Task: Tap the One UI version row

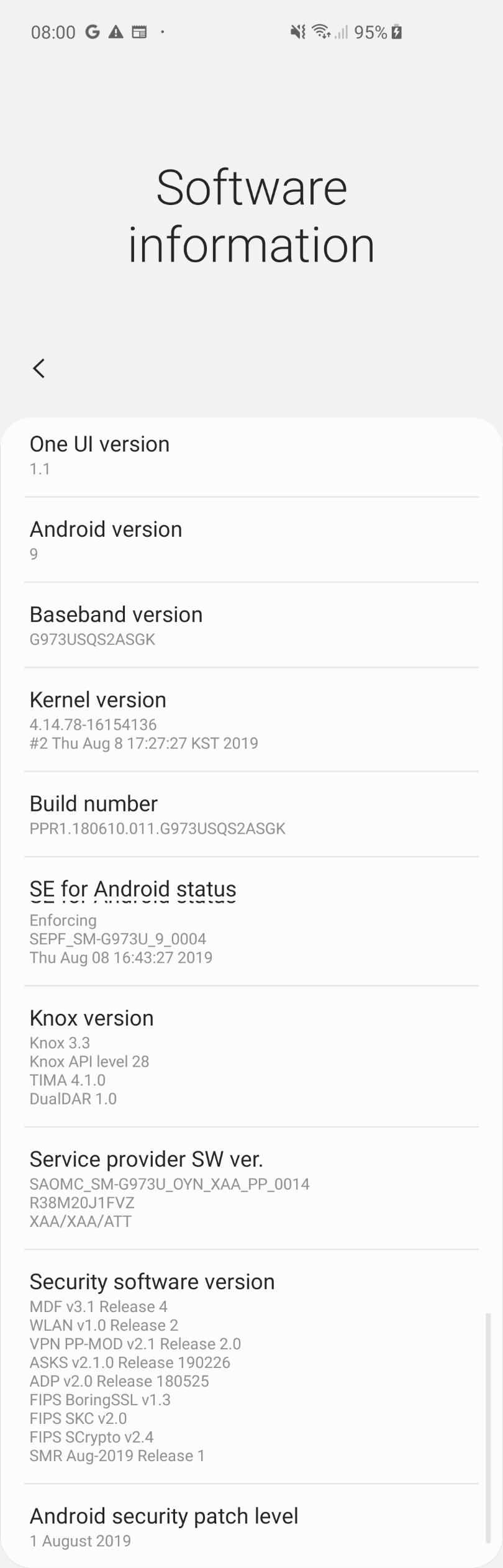Action: click(x=251, y=455)
